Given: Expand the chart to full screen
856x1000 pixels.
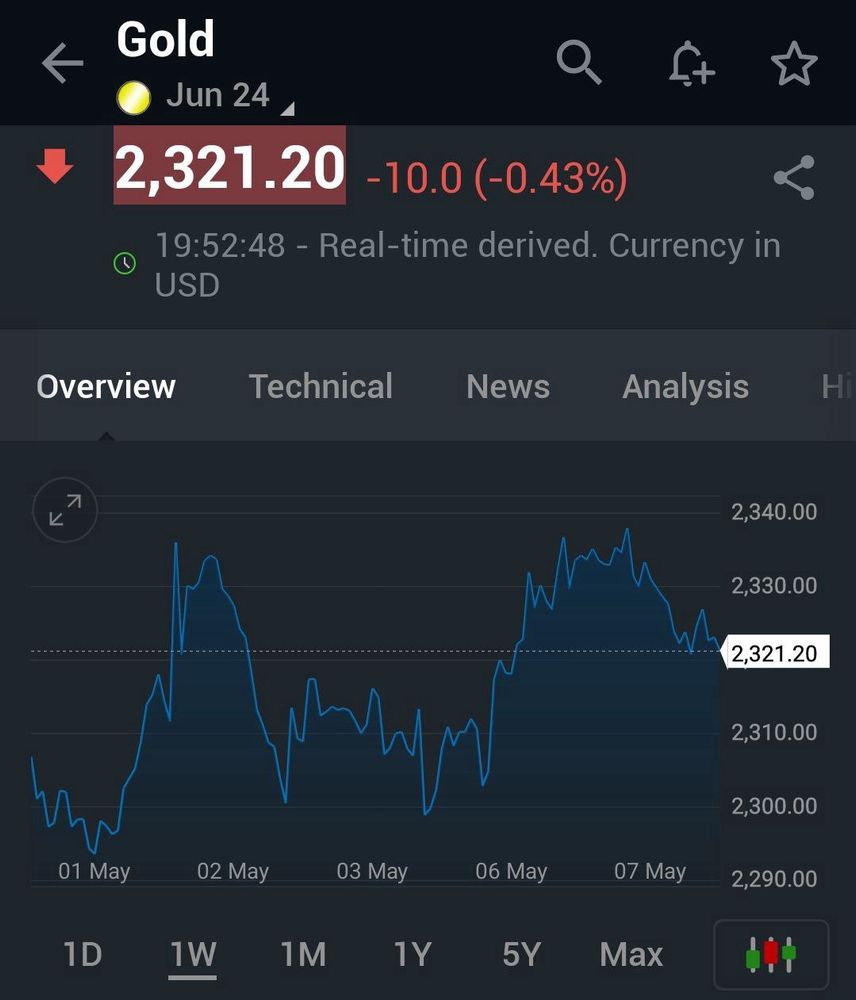Looking at the screenshot, I should tap(65, 510).
